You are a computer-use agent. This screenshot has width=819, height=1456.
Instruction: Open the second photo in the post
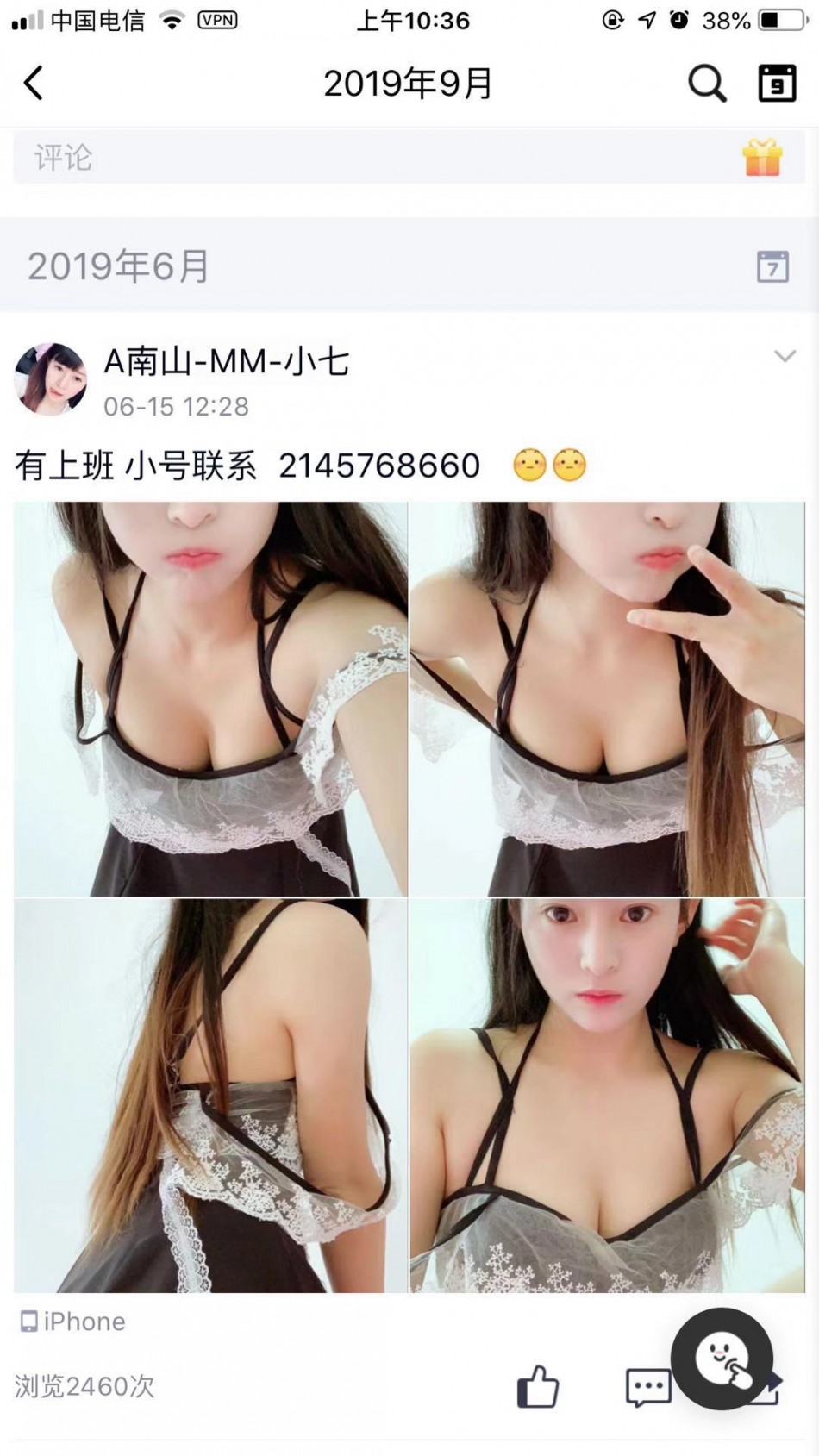click(x=607, y=699)
